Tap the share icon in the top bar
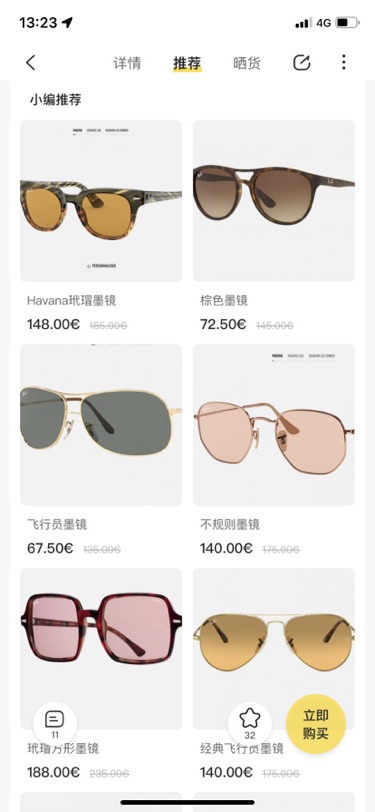This screenshot has width=375, height=812. pyautogui.click(x=301, y=63)
